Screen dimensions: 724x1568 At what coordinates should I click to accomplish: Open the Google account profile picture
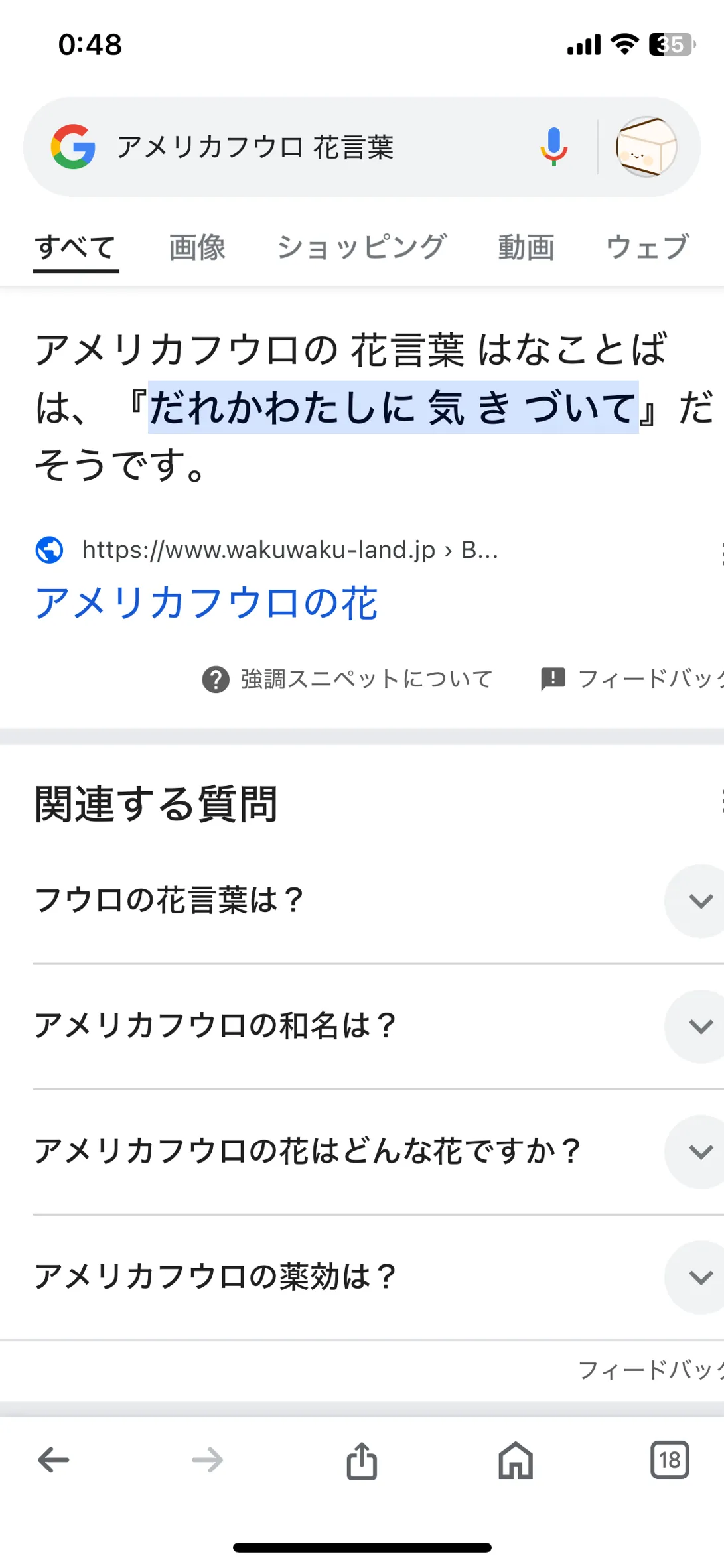pyautogui.click(x=646, y=147)
